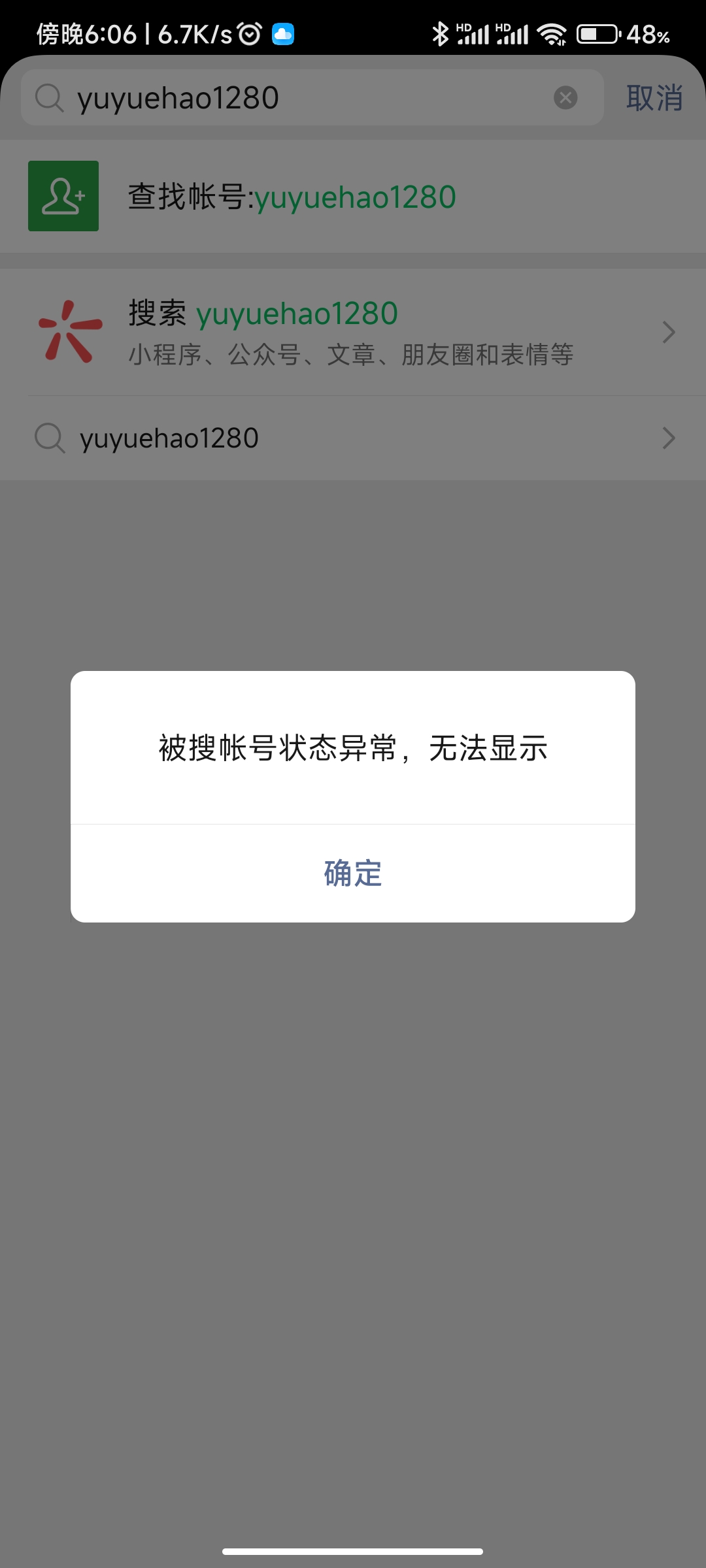Clear the search text with the X icon
Image resolution: width=706 pixels, height=1568 pixels.
[x=565, y=98]
